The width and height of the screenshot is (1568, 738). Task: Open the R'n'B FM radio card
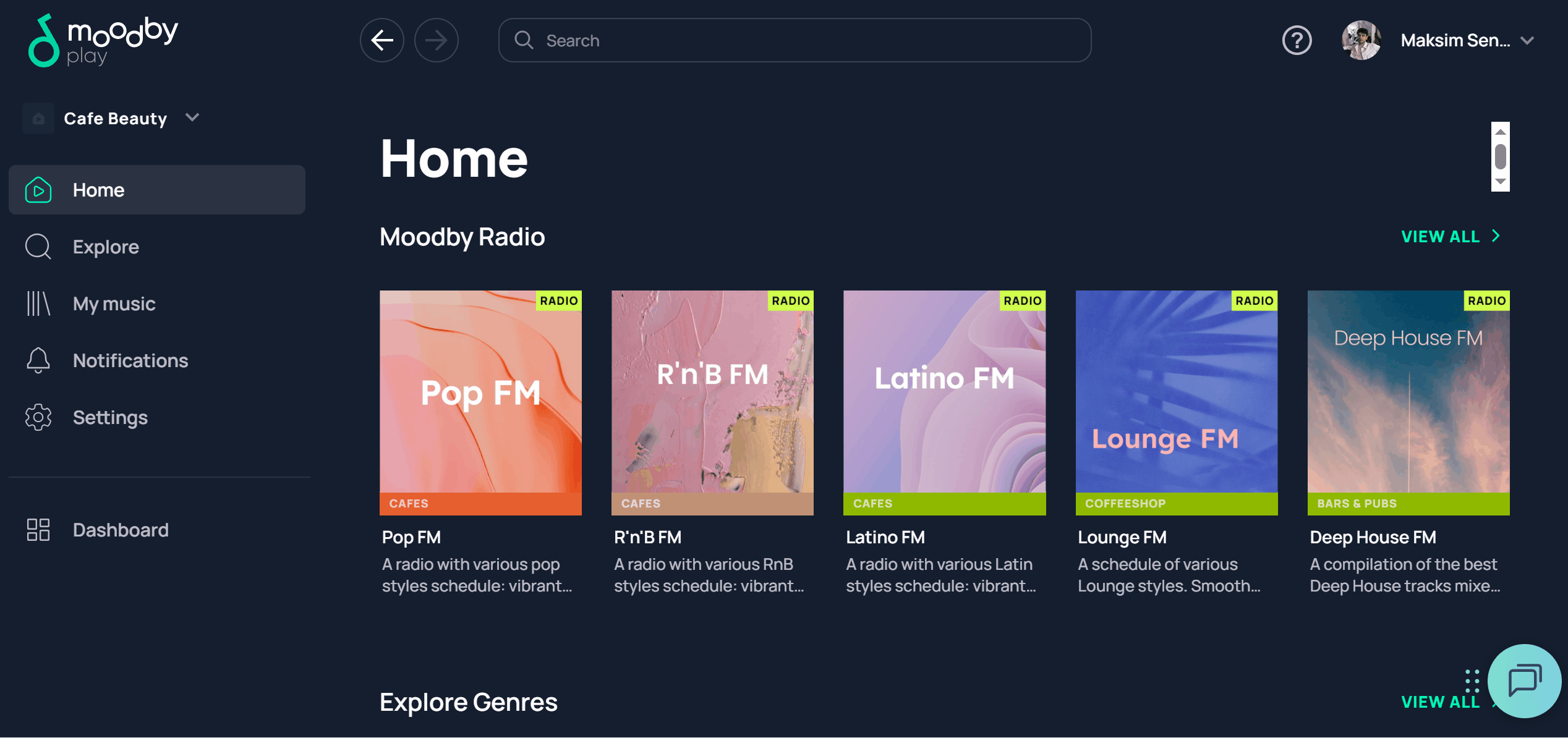click(712, 402)
